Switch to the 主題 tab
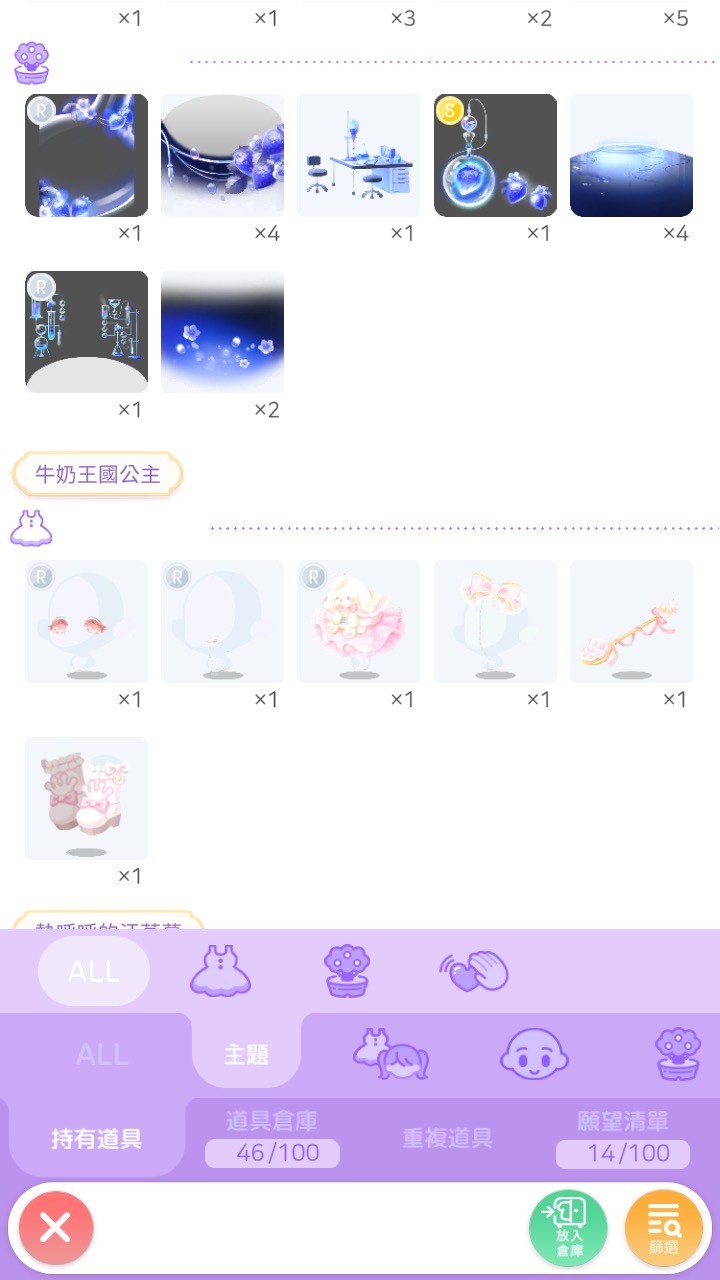 point(246,1053)
